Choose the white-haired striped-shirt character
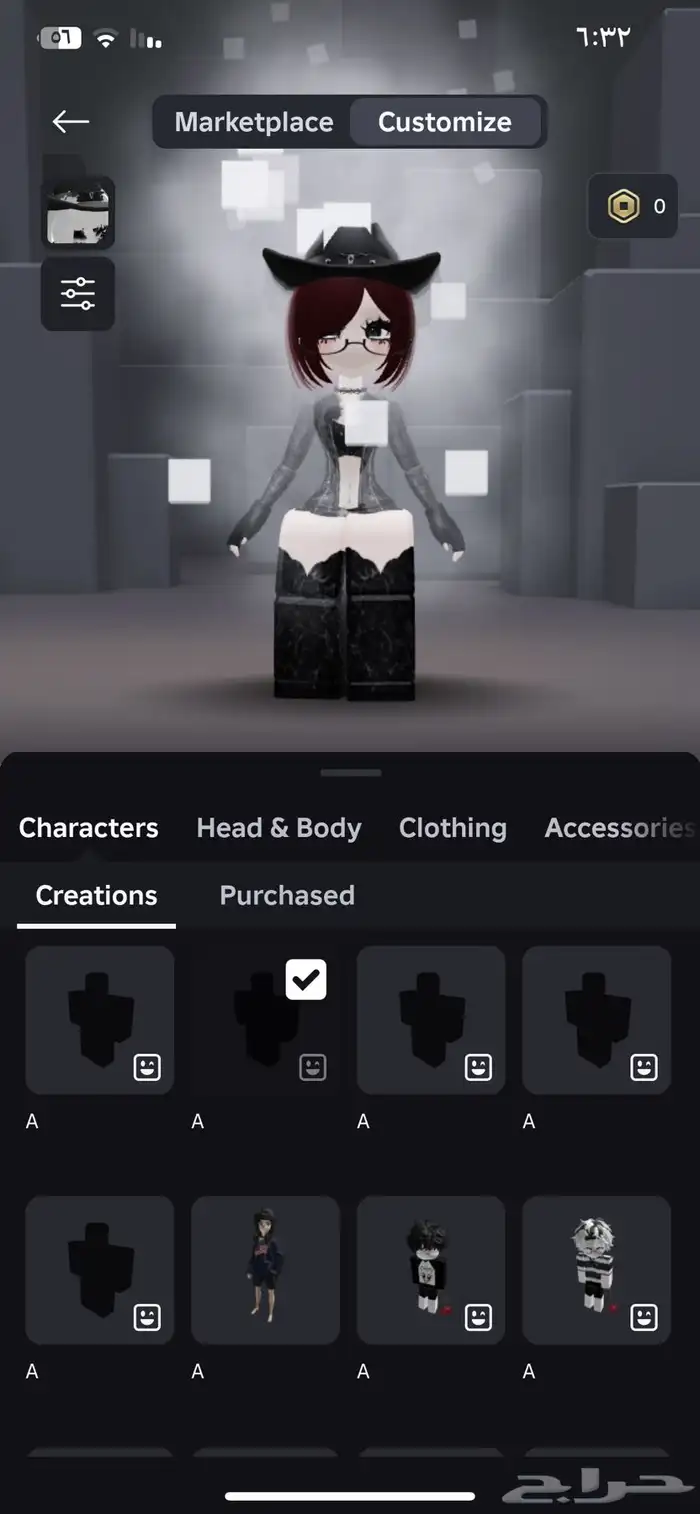700x1514 pixels. (x=596, y=1269)
